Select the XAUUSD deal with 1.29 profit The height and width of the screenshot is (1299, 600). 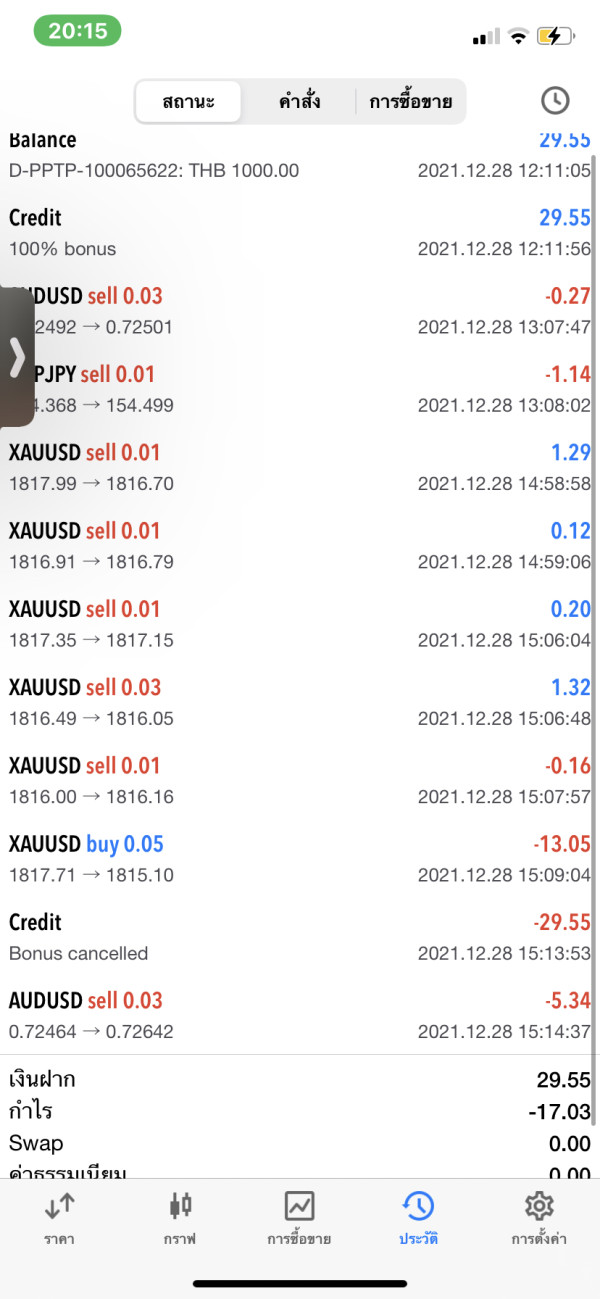click(x=299, y=468)
